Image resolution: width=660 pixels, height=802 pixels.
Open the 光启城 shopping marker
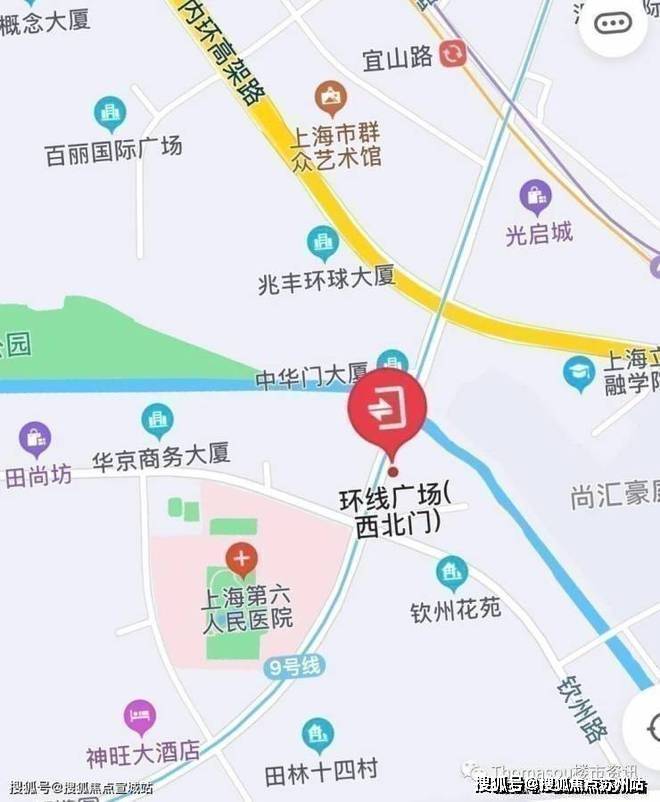536,197
